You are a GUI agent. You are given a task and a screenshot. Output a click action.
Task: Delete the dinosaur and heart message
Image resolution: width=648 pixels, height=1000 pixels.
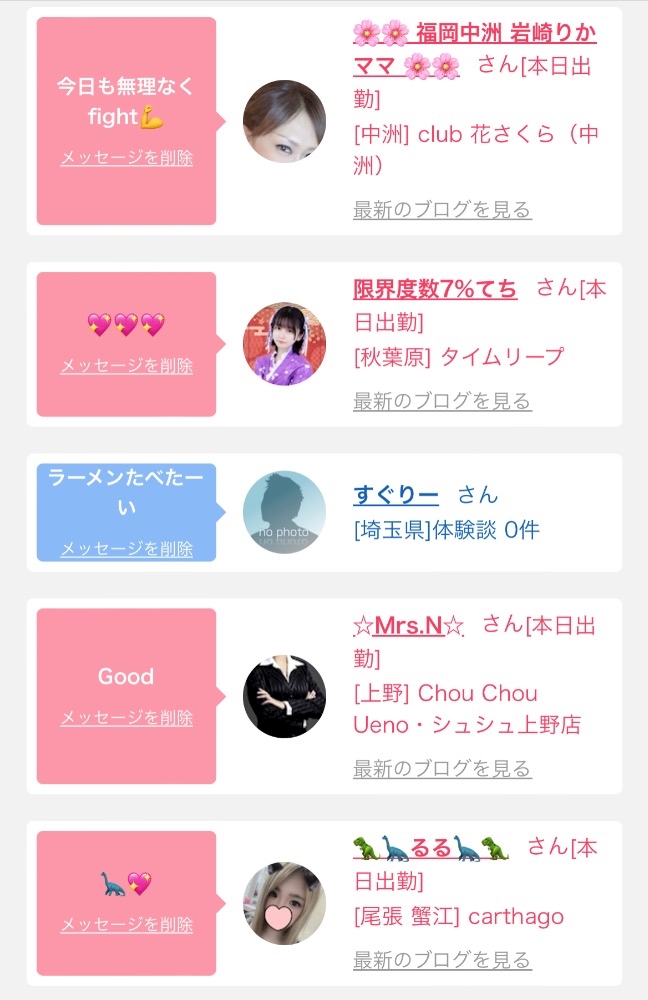(x=126, y=925)
